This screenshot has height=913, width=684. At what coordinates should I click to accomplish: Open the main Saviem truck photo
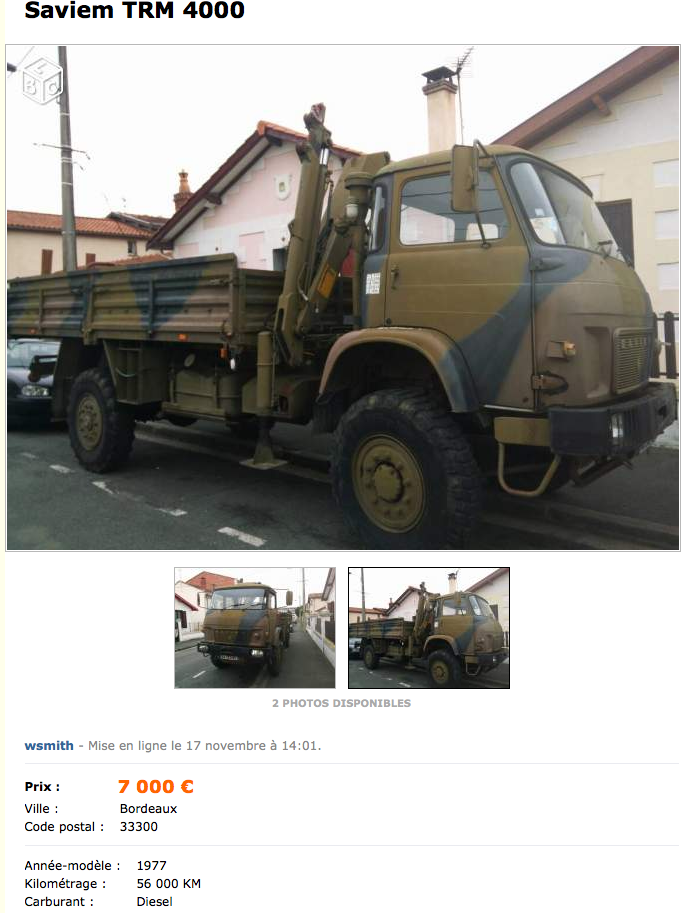[342, 298]
